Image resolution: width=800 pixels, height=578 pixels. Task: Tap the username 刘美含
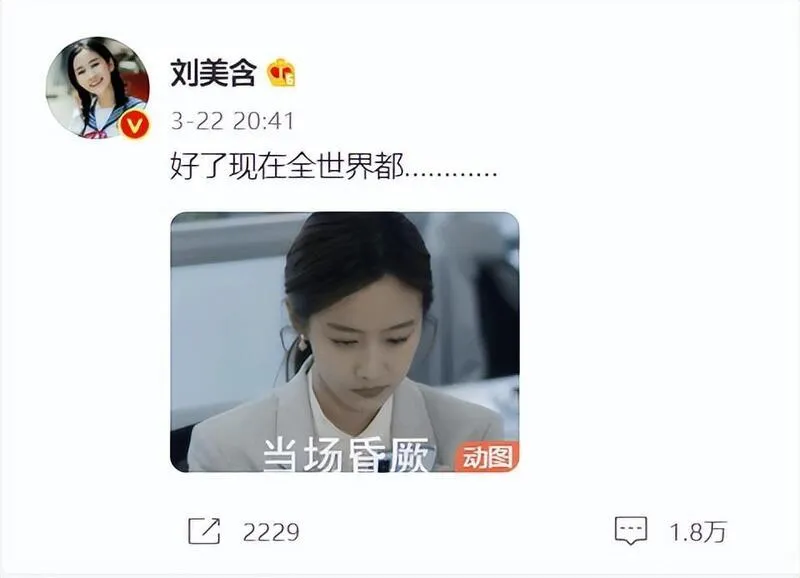coord(213,73)
